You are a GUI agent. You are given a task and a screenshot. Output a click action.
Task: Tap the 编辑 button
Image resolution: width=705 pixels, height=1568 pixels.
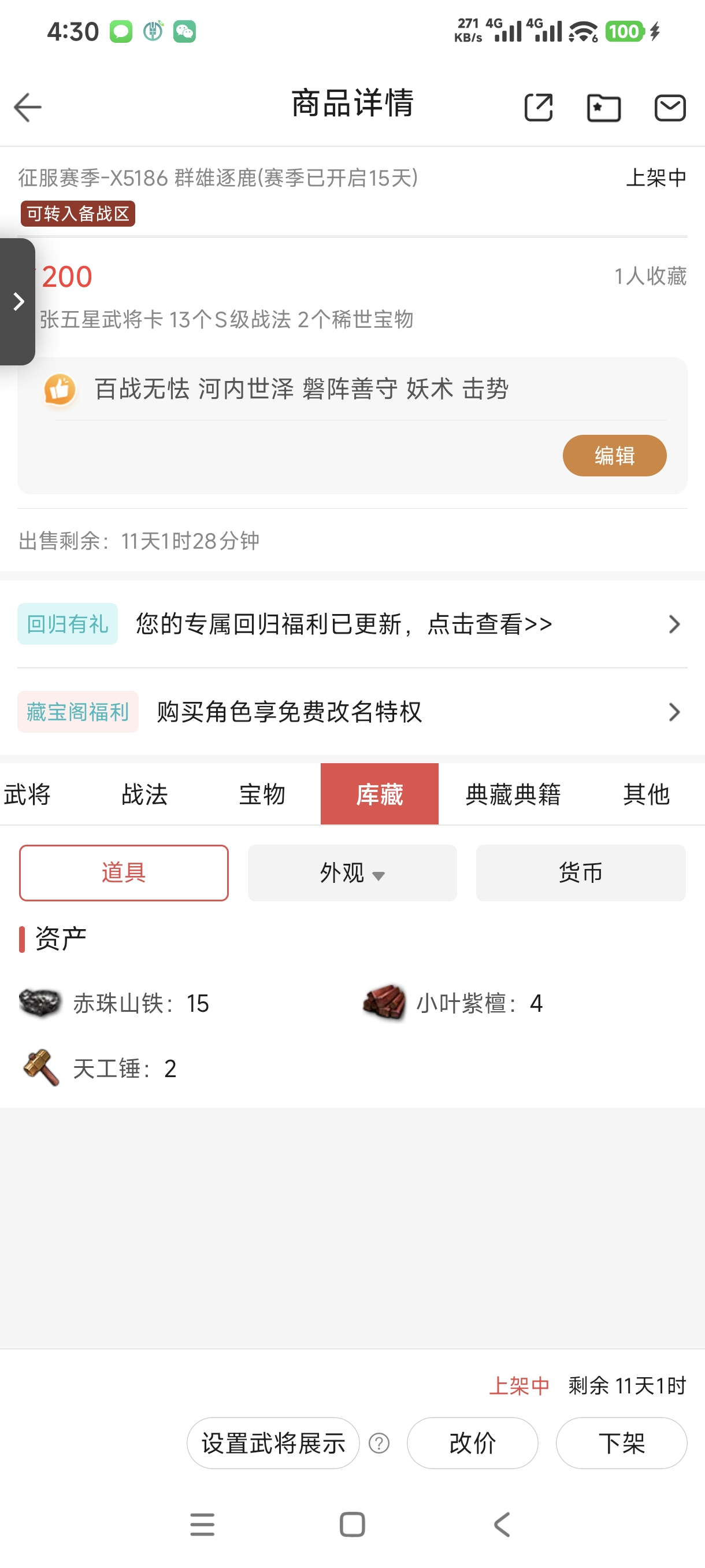[x=614, y=455]
